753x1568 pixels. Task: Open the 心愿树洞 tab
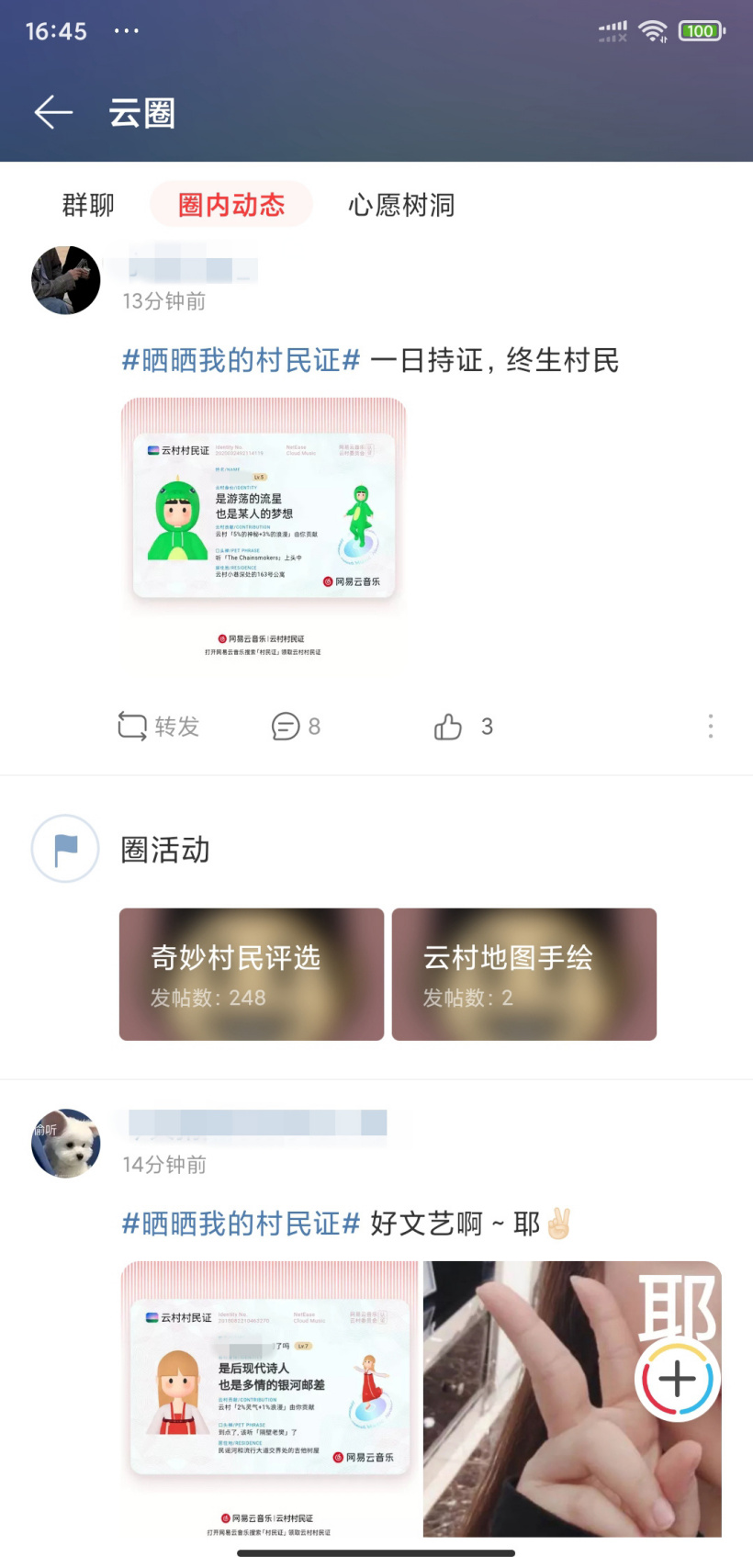pyautogui.click(x=401, y=205)
